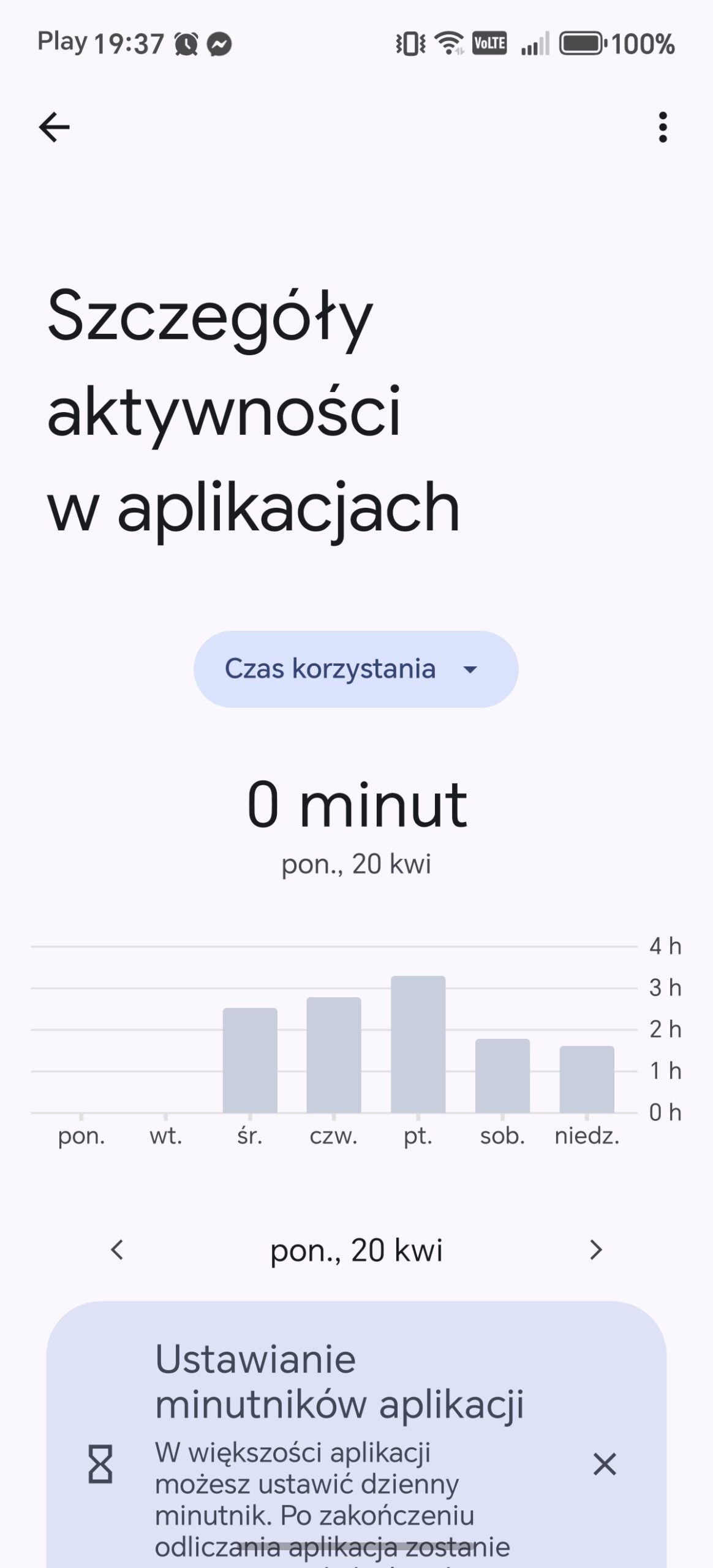Select the czw. bar in the chart
713x1568 pixels.
click(334, 1055)
